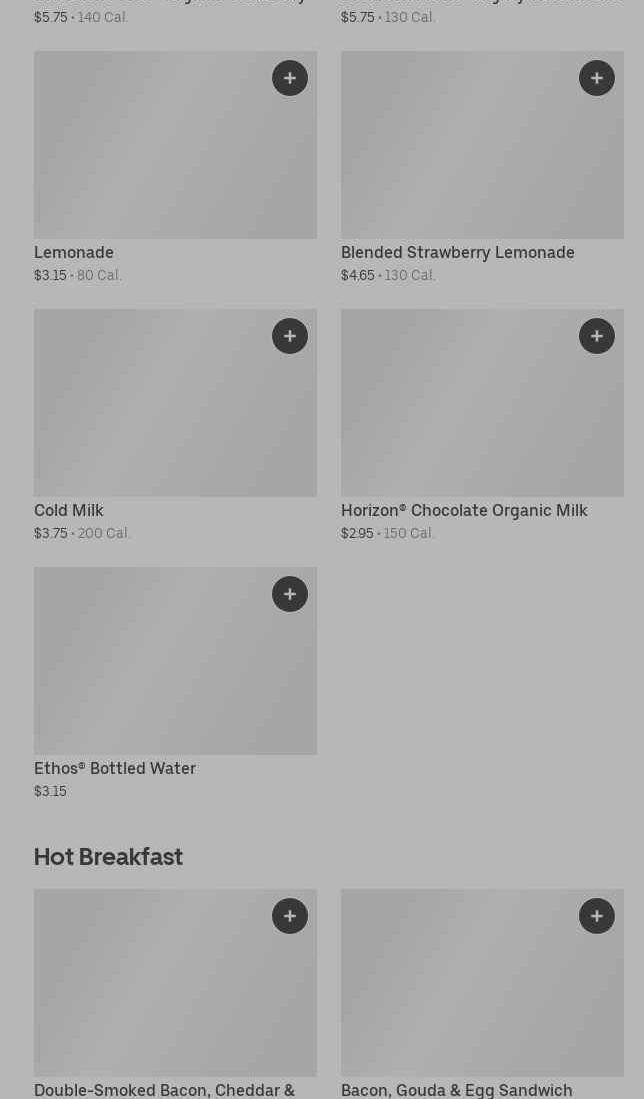This screenshot has width=644, height=1099.
Task: Add Blended Strawberry Lemonade to order
Action: [597, 78]
